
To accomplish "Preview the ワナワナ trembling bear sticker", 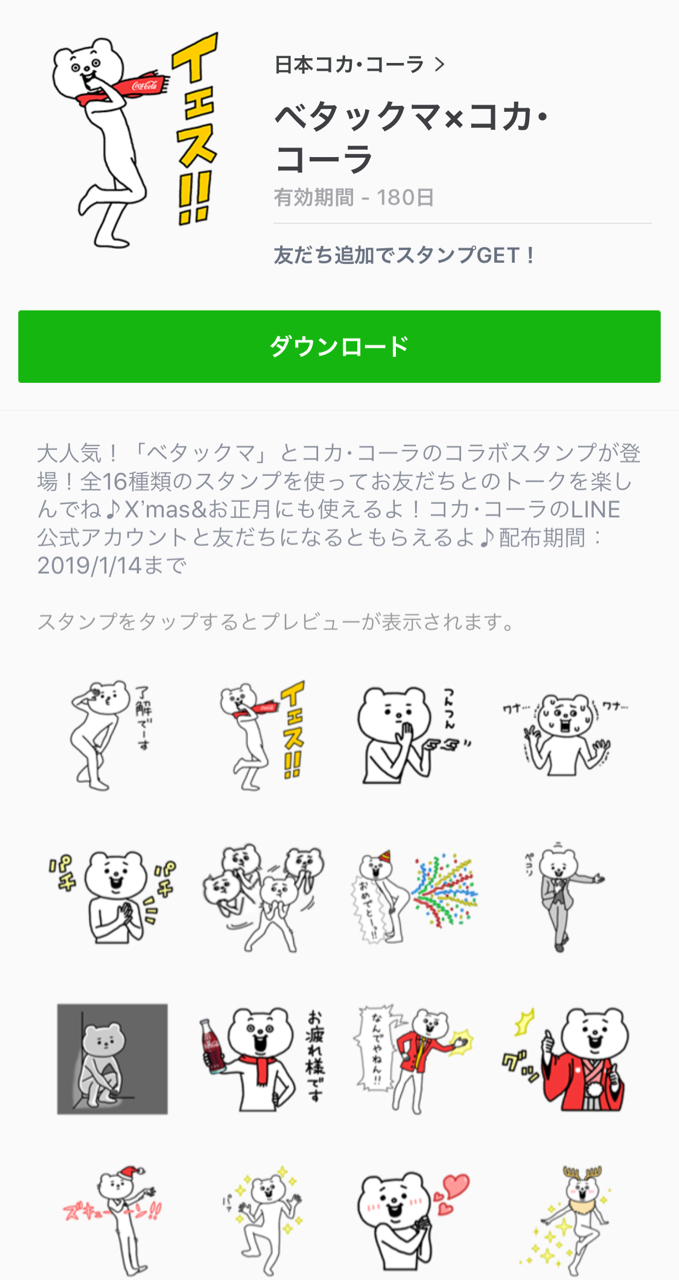I will [566, 734].
